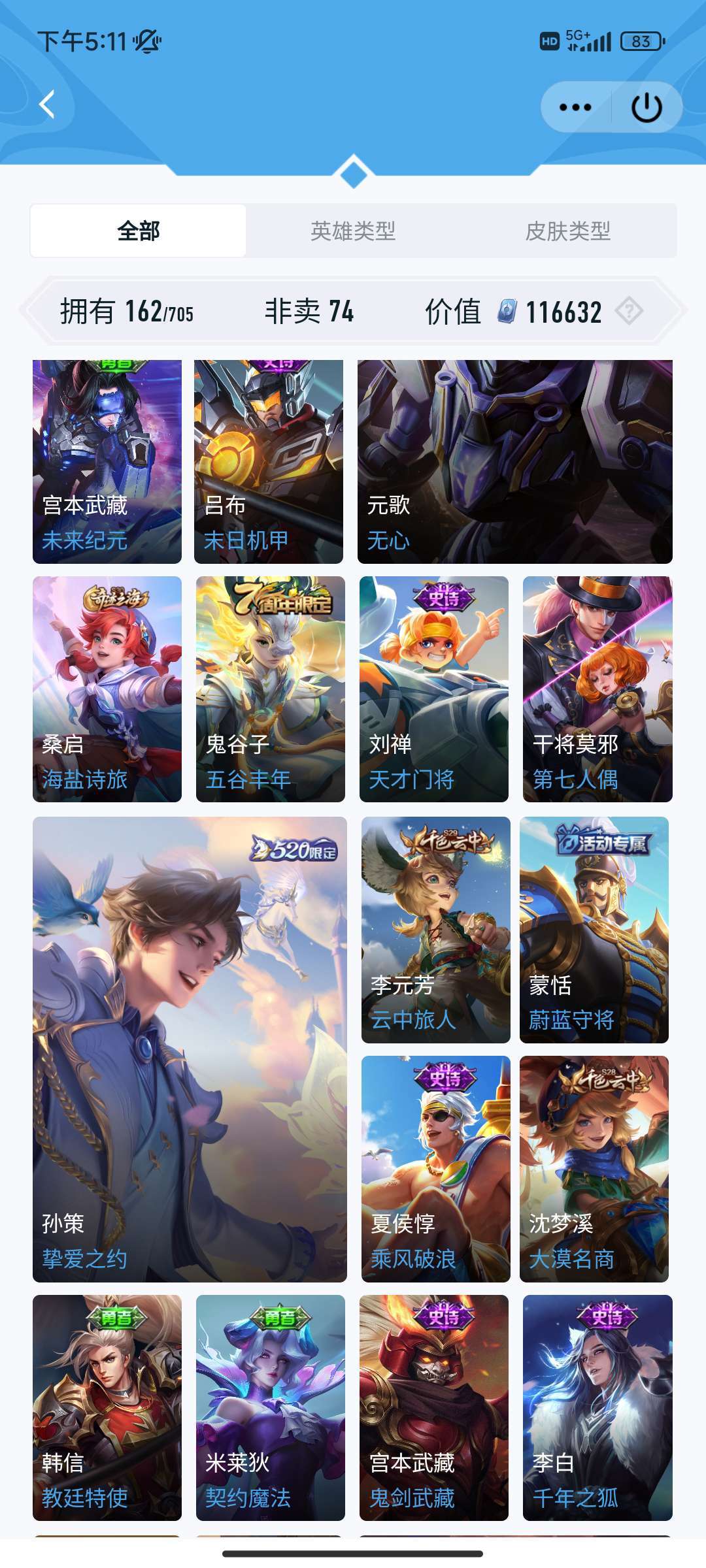Tap the question mark beside 价值 116632
This screenshot has height=1568, width=706.
click(x=629, y=310)
